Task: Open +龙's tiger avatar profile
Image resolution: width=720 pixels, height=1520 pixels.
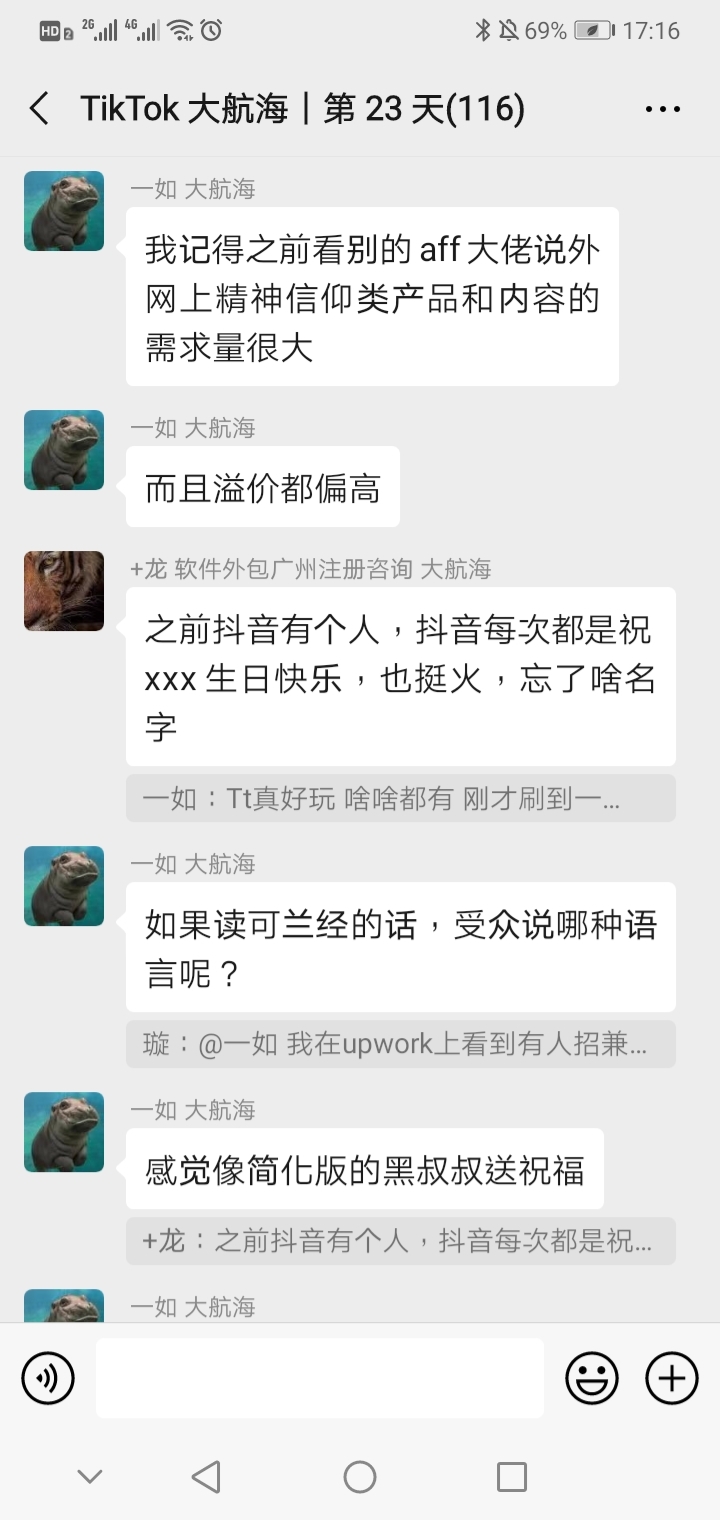Action: pyautogui.click(x=64, y=591)
